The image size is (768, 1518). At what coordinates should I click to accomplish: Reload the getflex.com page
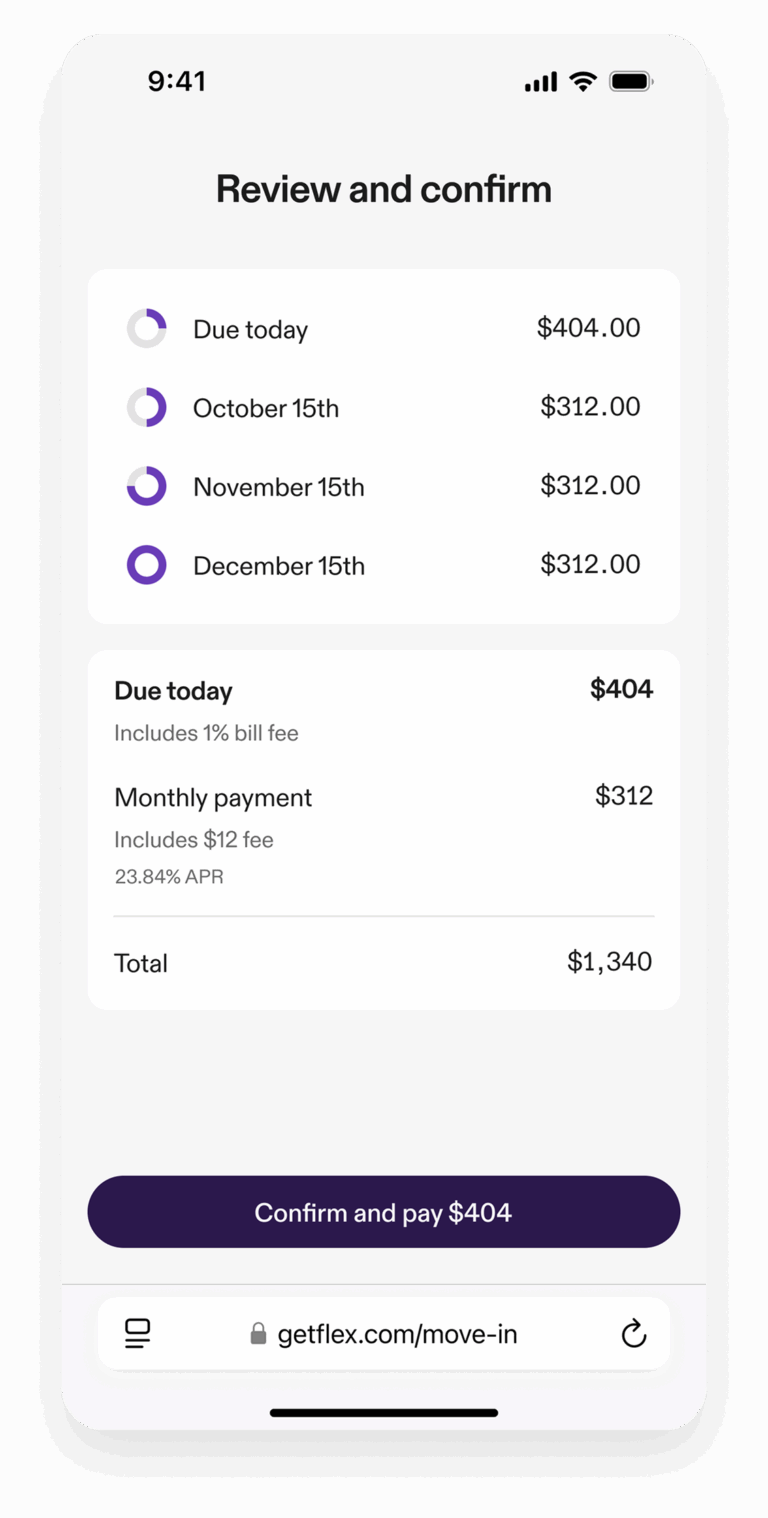pos(633,1333)
